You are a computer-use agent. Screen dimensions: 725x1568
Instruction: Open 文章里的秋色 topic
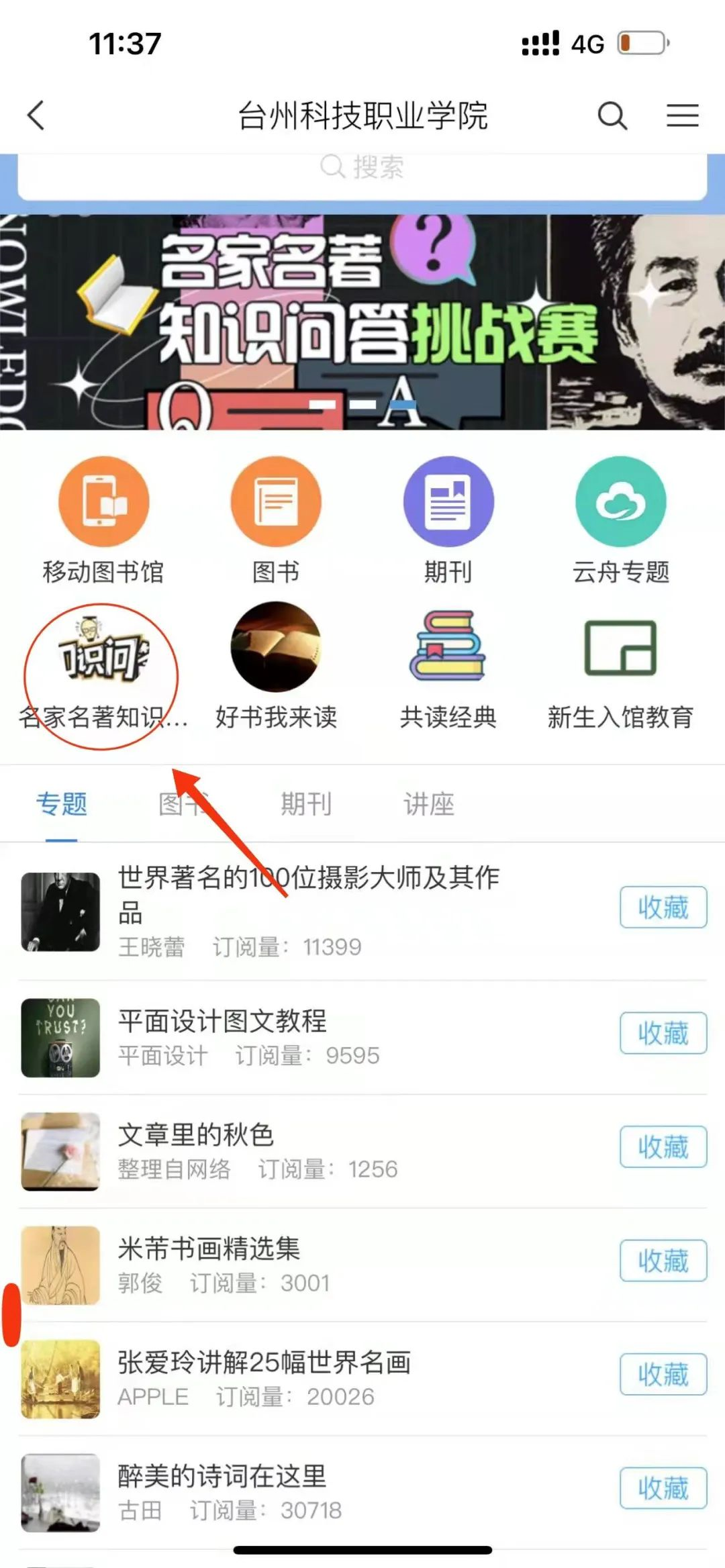(x=196, y=1136)
